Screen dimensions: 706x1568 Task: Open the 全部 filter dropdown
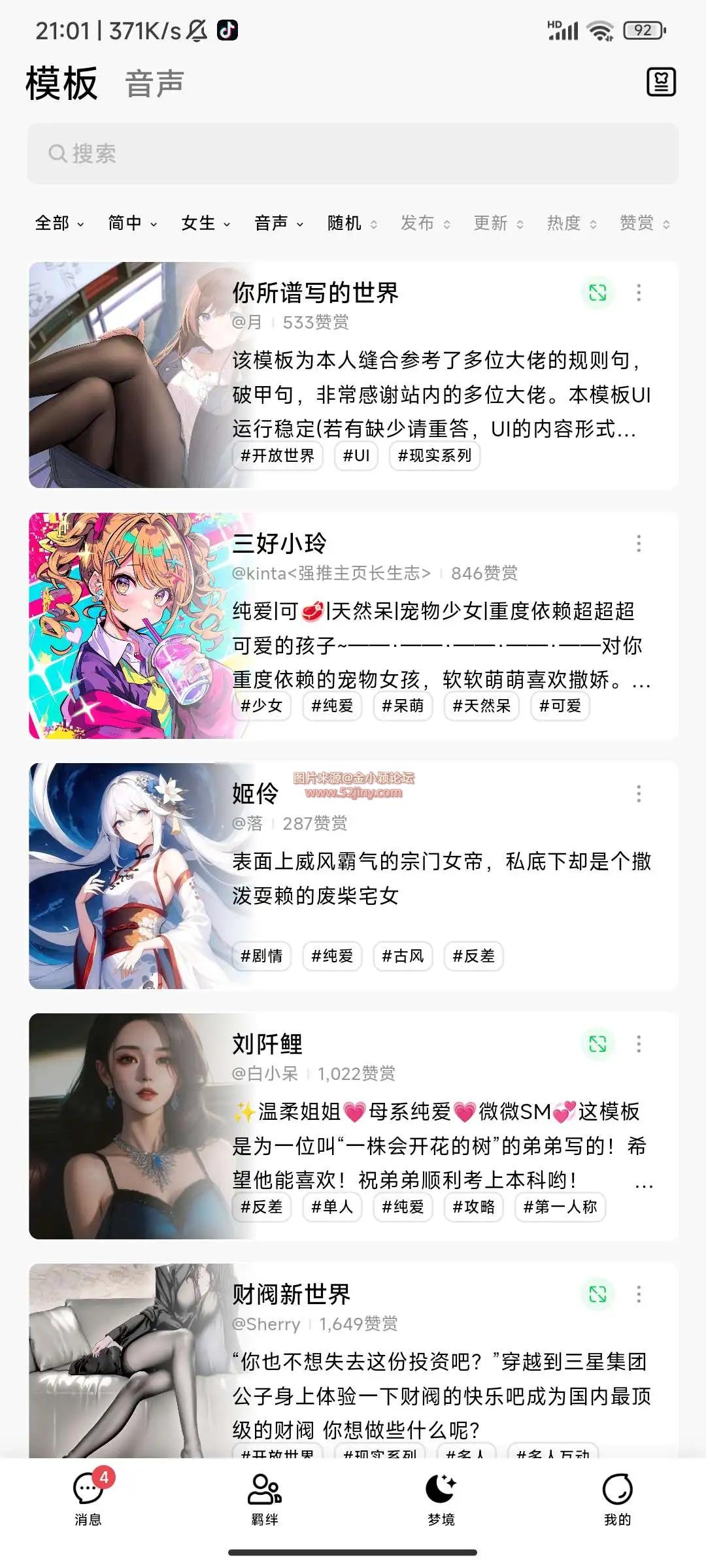click(59, 223)
